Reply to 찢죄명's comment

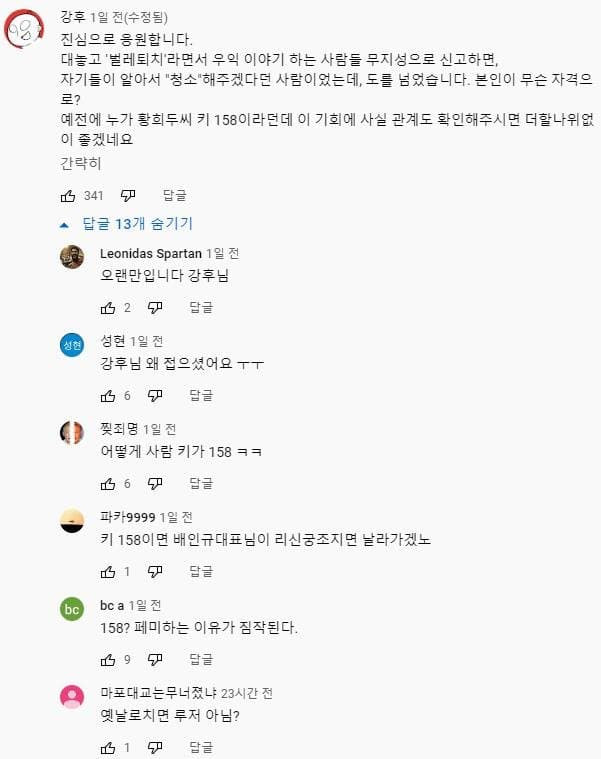(x=200, y=483)
